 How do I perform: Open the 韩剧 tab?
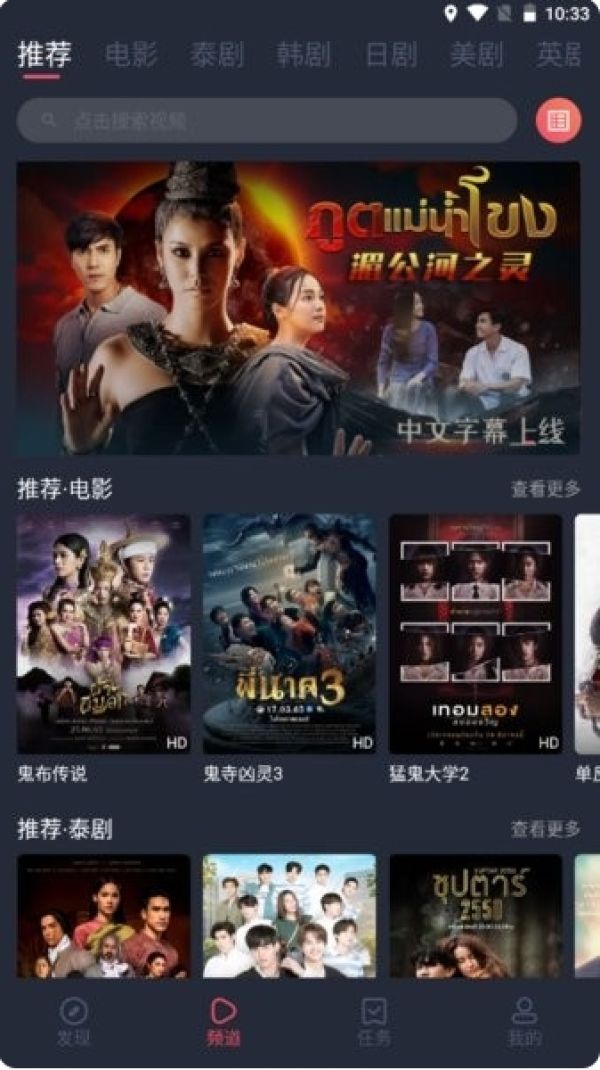click(x=304, y=55)
